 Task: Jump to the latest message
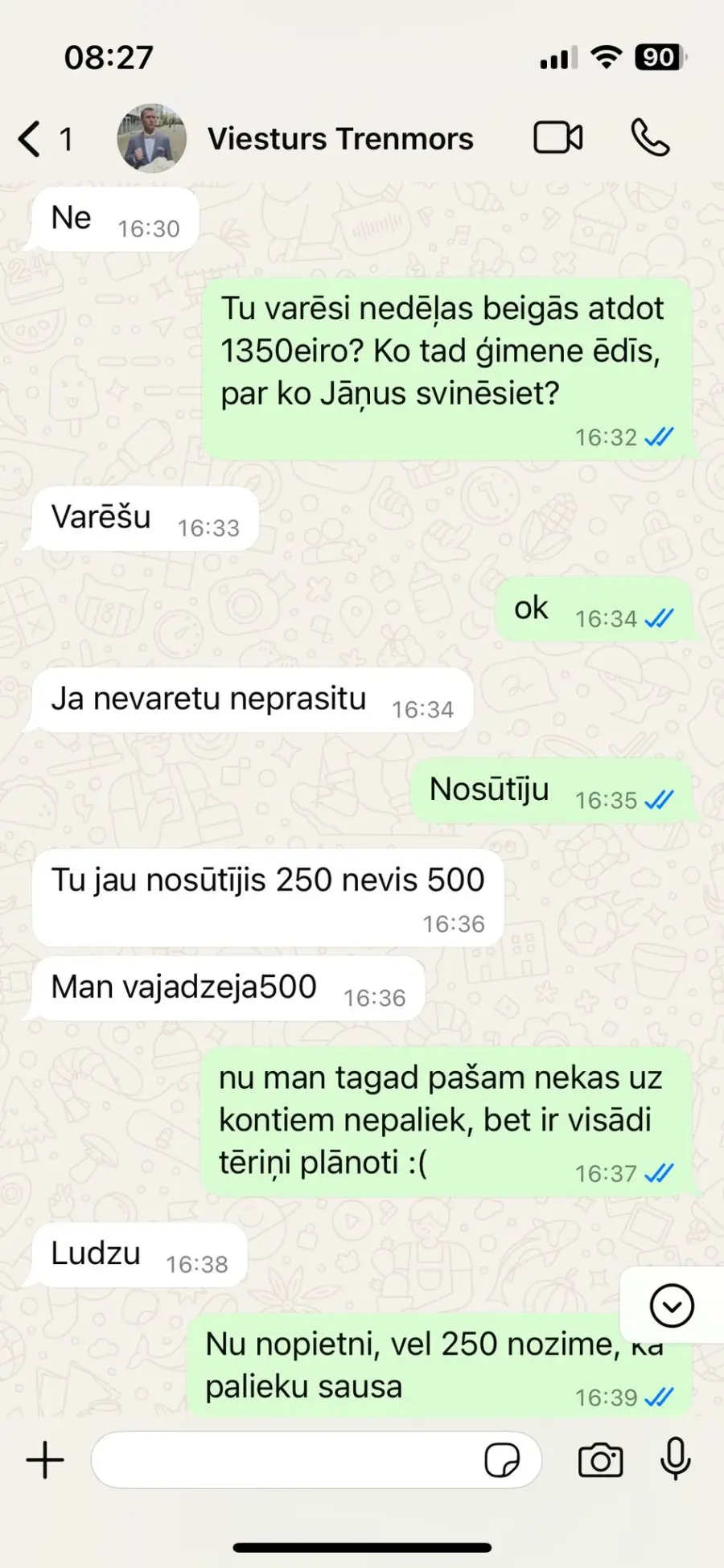[672, 1305]
